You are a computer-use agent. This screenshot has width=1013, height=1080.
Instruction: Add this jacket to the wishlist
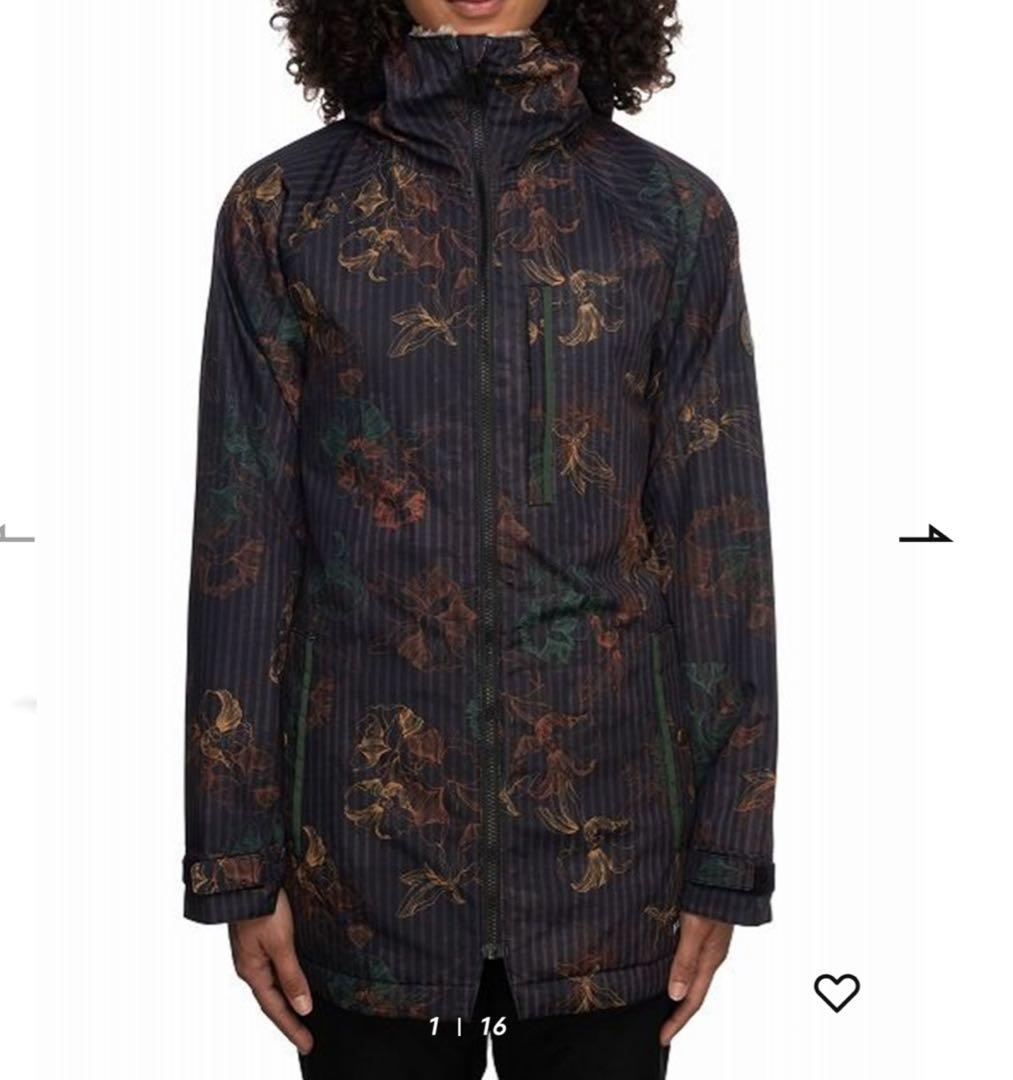836,992
